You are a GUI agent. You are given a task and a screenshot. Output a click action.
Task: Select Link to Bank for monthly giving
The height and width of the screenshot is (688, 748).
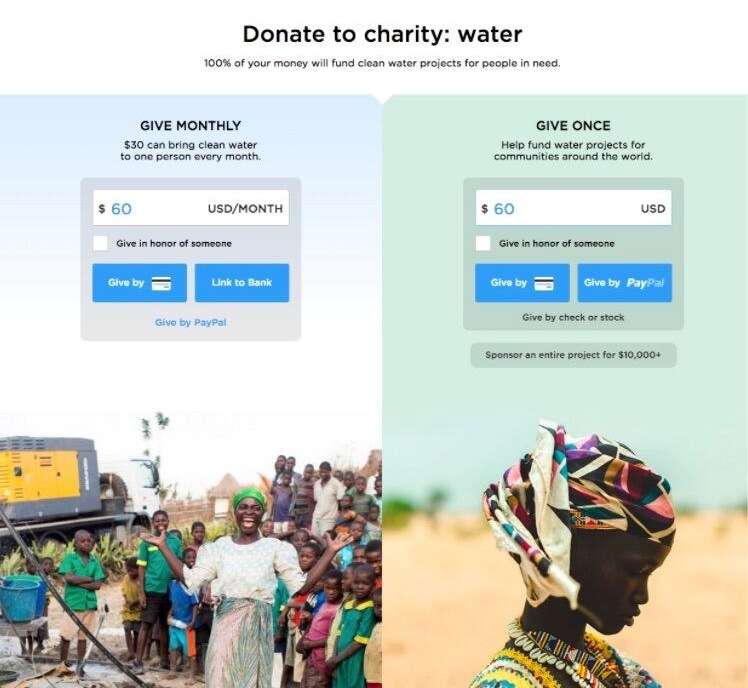[241, 283]
